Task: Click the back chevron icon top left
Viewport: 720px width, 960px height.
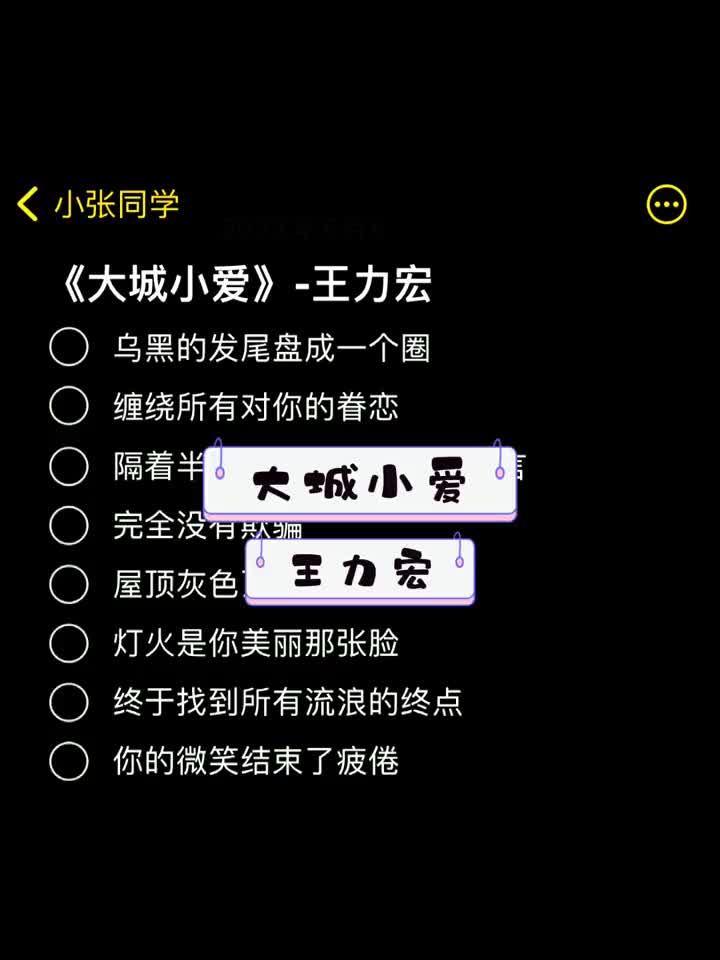Action: [28, 203]
